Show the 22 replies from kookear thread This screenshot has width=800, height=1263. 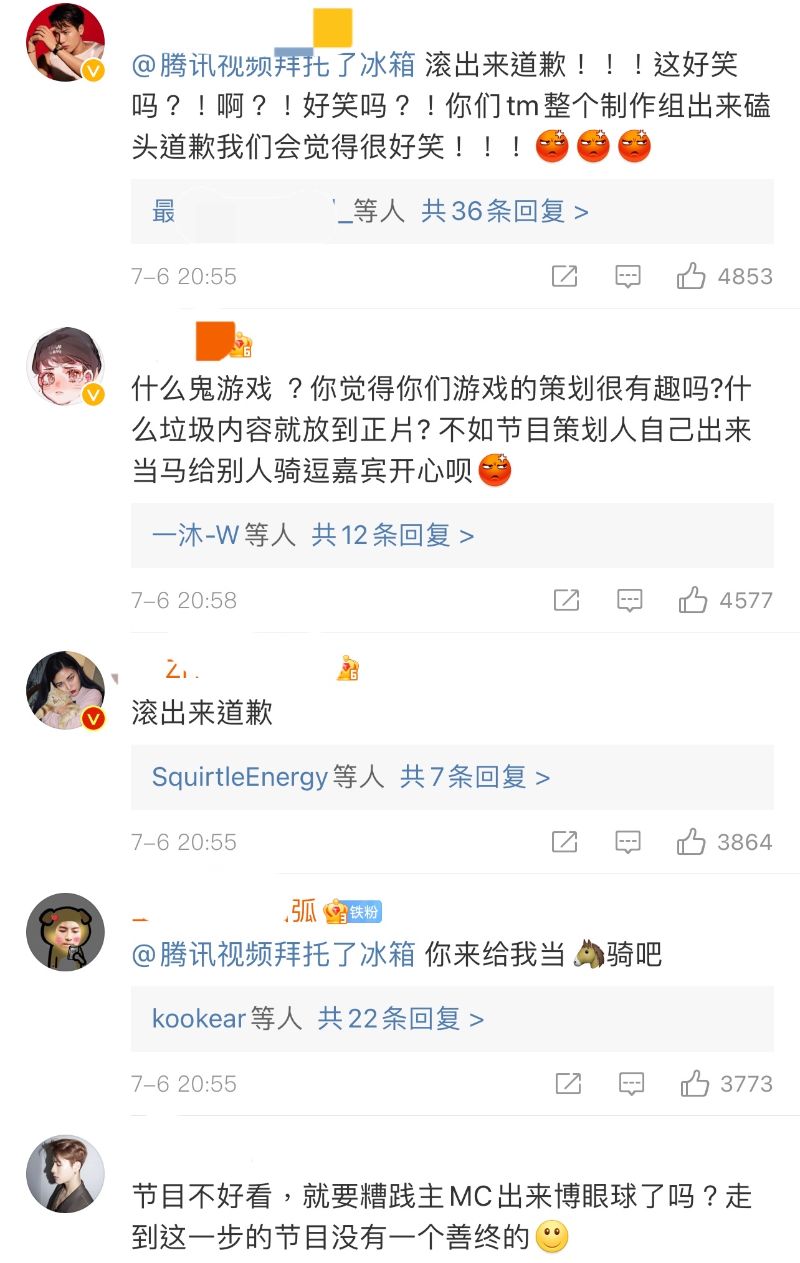[x=400, y=1019]
